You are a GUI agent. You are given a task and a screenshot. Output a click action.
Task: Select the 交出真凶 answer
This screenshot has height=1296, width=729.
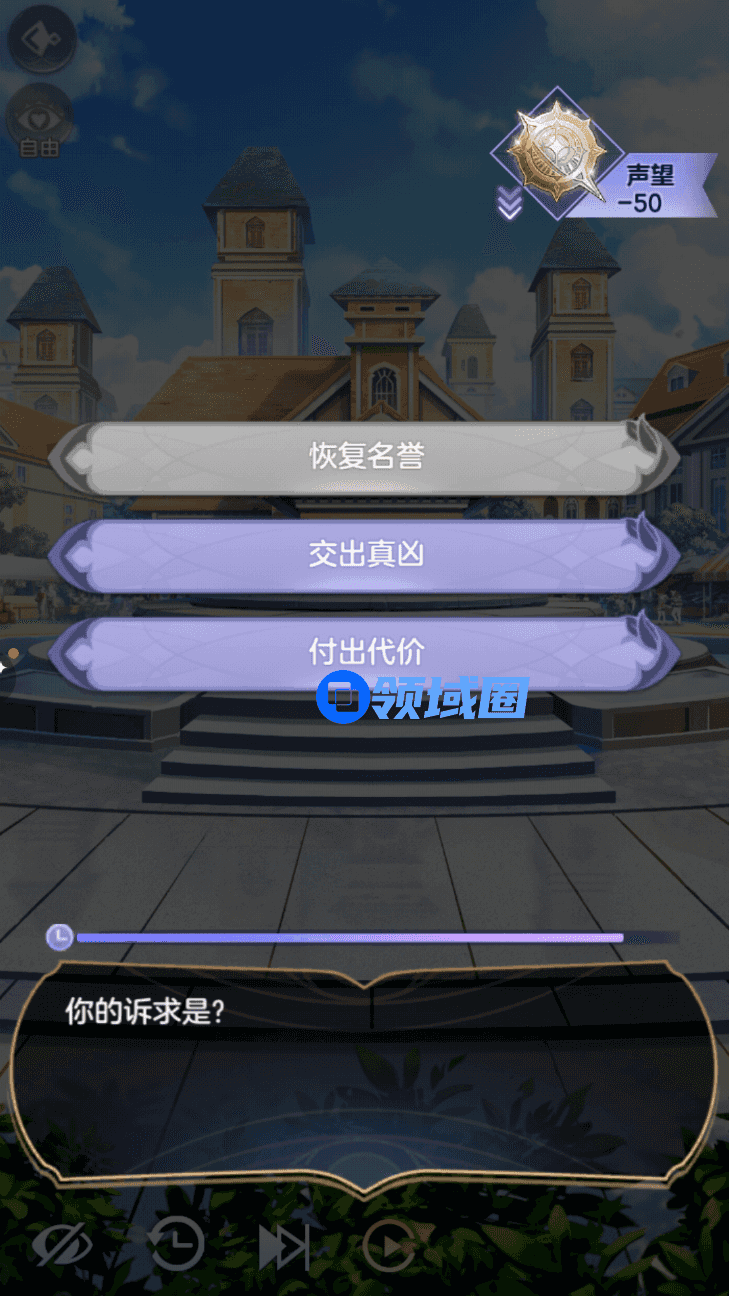pyautogui.click(x=366, y=554)
